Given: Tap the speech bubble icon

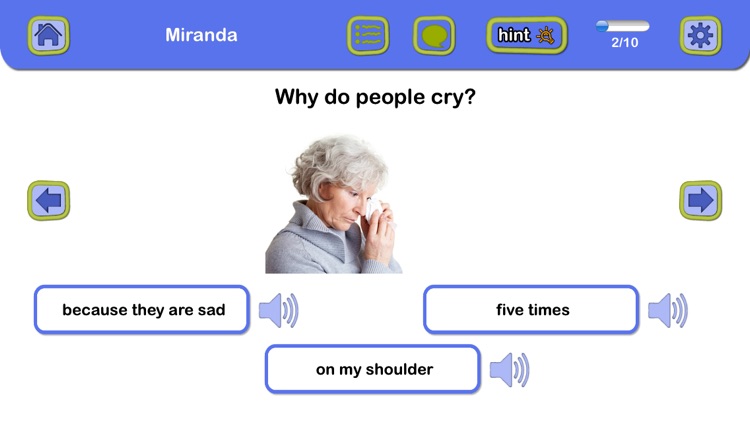Looking at the screenshot, I should [x=434, y=35].
